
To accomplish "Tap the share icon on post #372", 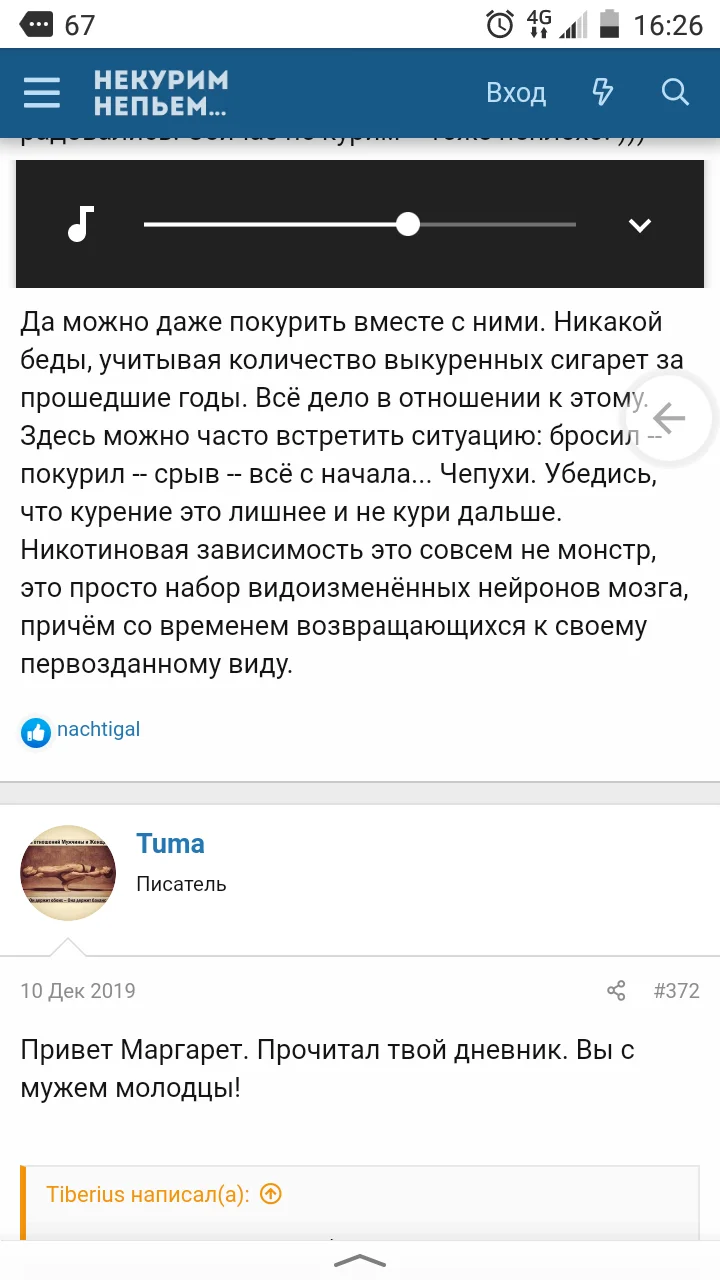I will click(616, 991).
